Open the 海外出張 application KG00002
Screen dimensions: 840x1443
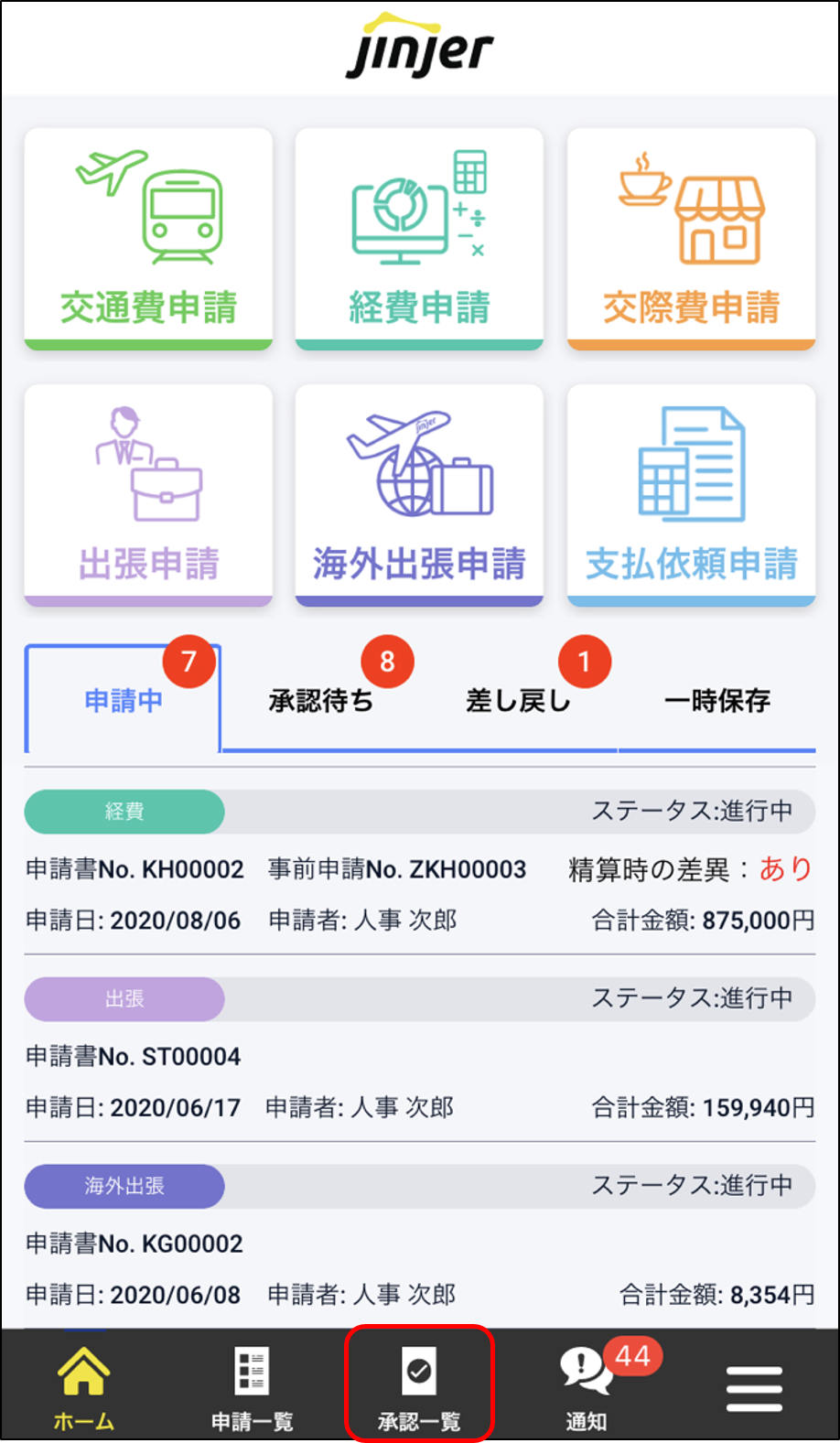[419, 1244]
